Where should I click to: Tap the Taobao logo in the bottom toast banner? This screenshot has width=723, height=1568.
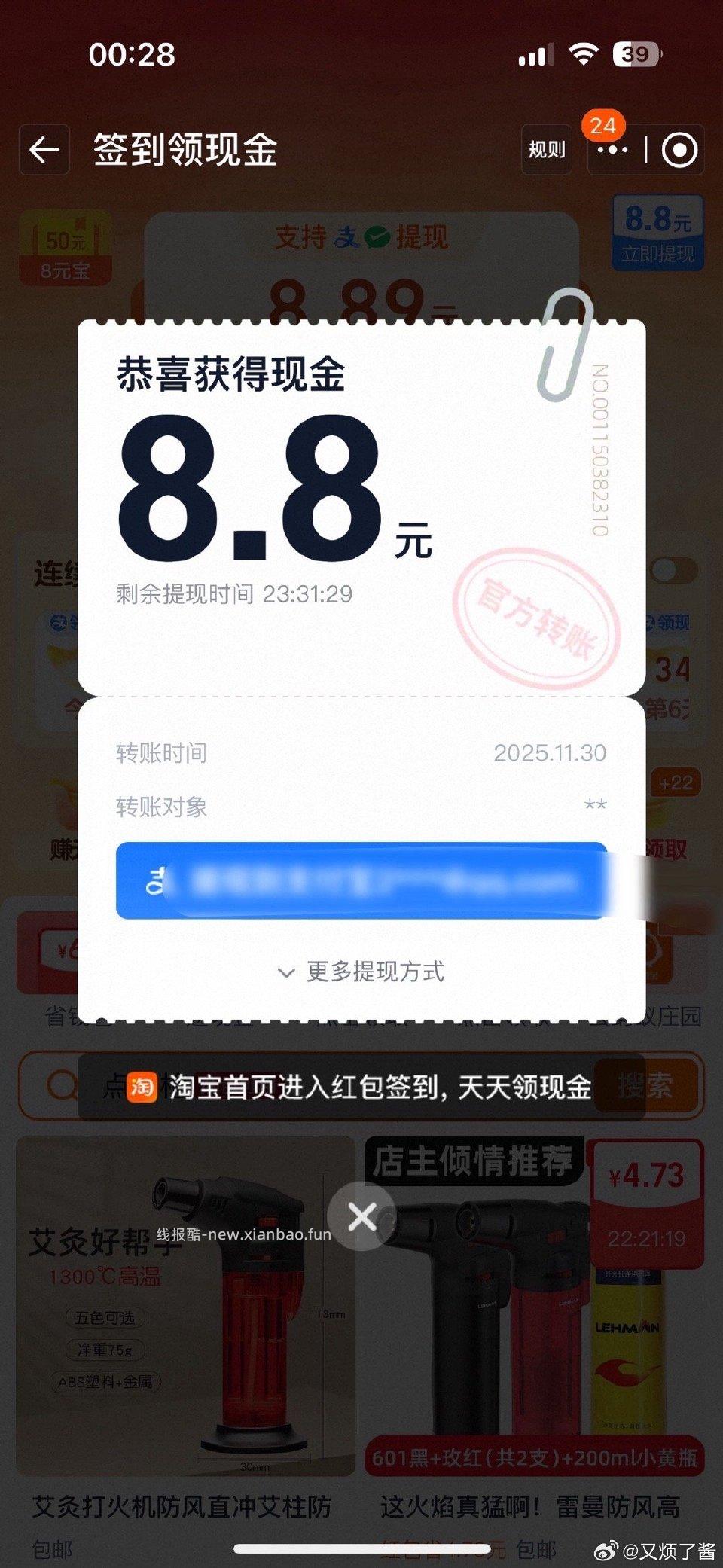pos(141,1088)
